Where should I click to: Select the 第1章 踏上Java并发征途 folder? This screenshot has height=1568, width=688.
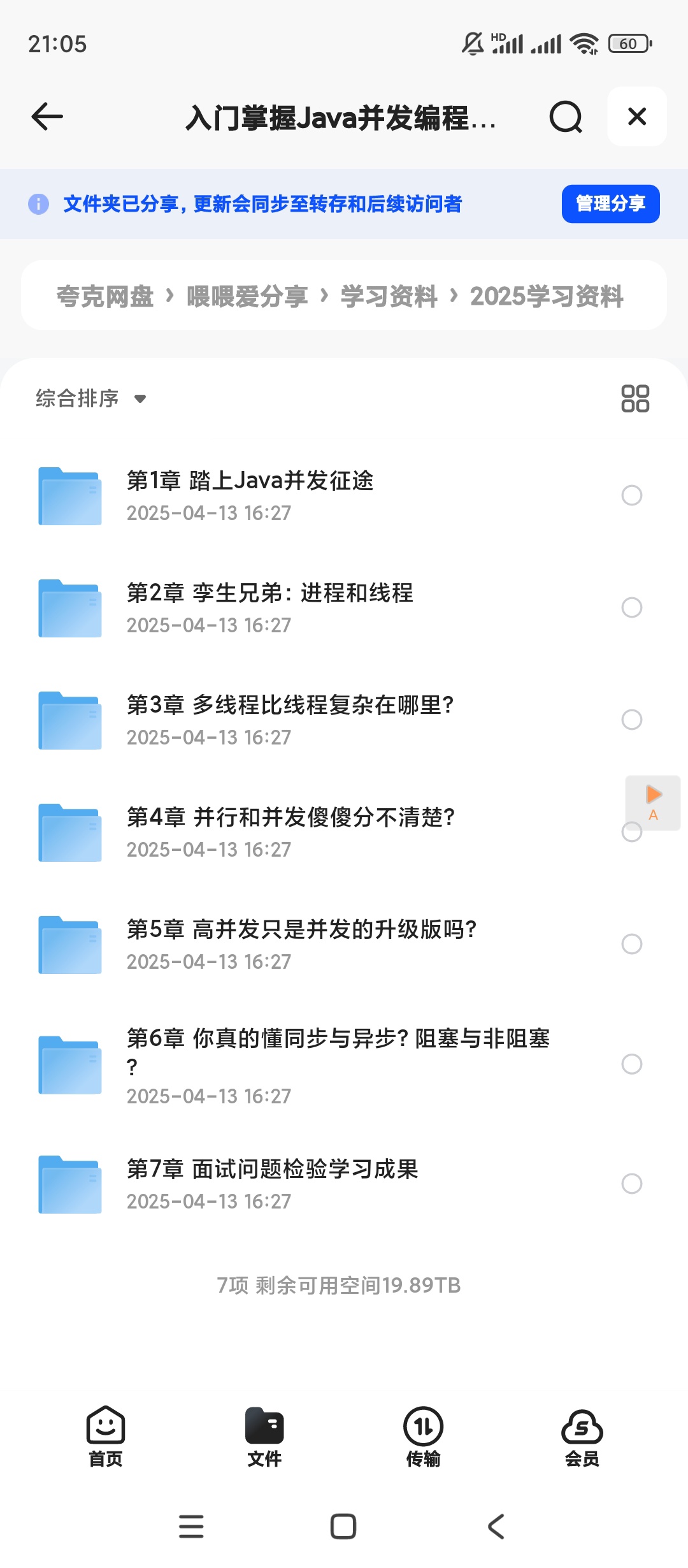631,495
